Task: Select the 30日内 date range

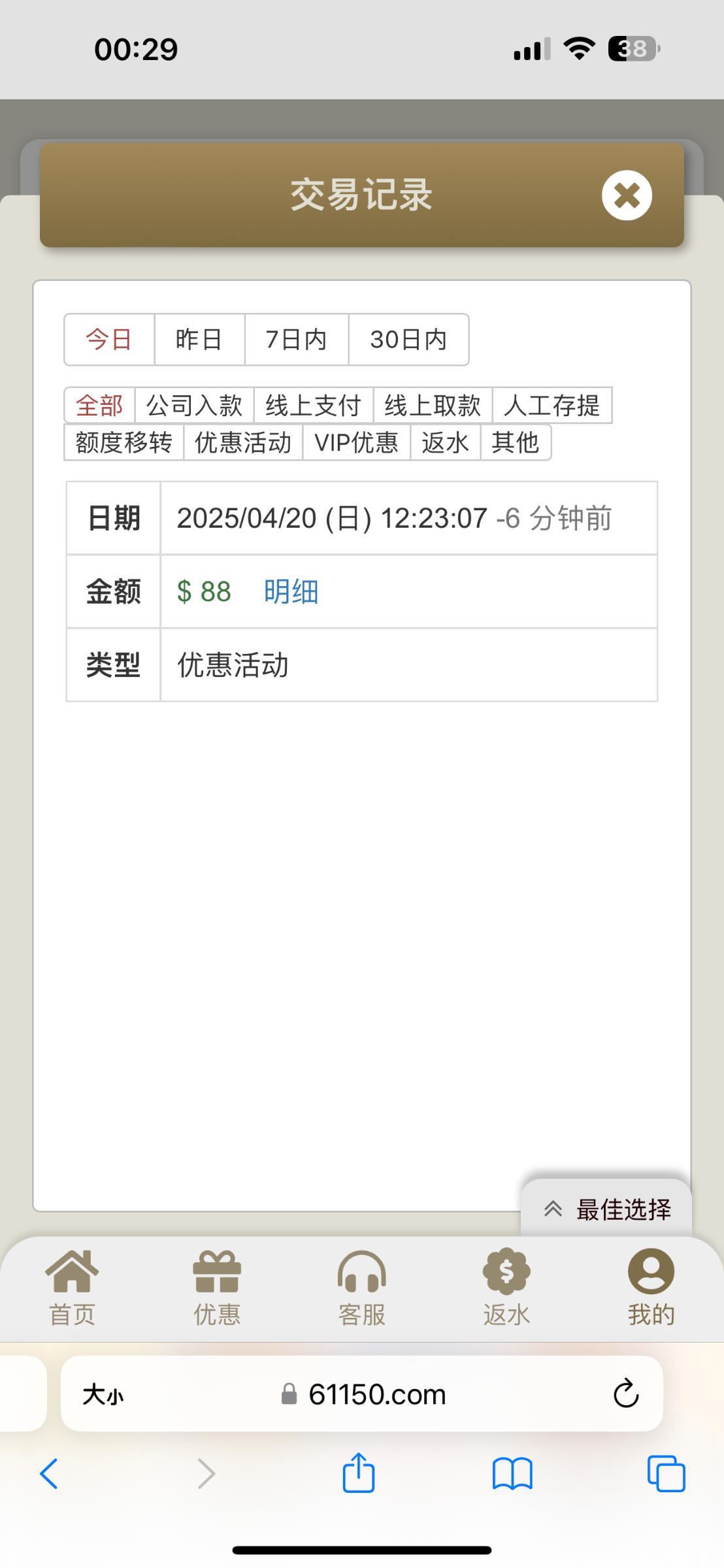Action: 408,340
